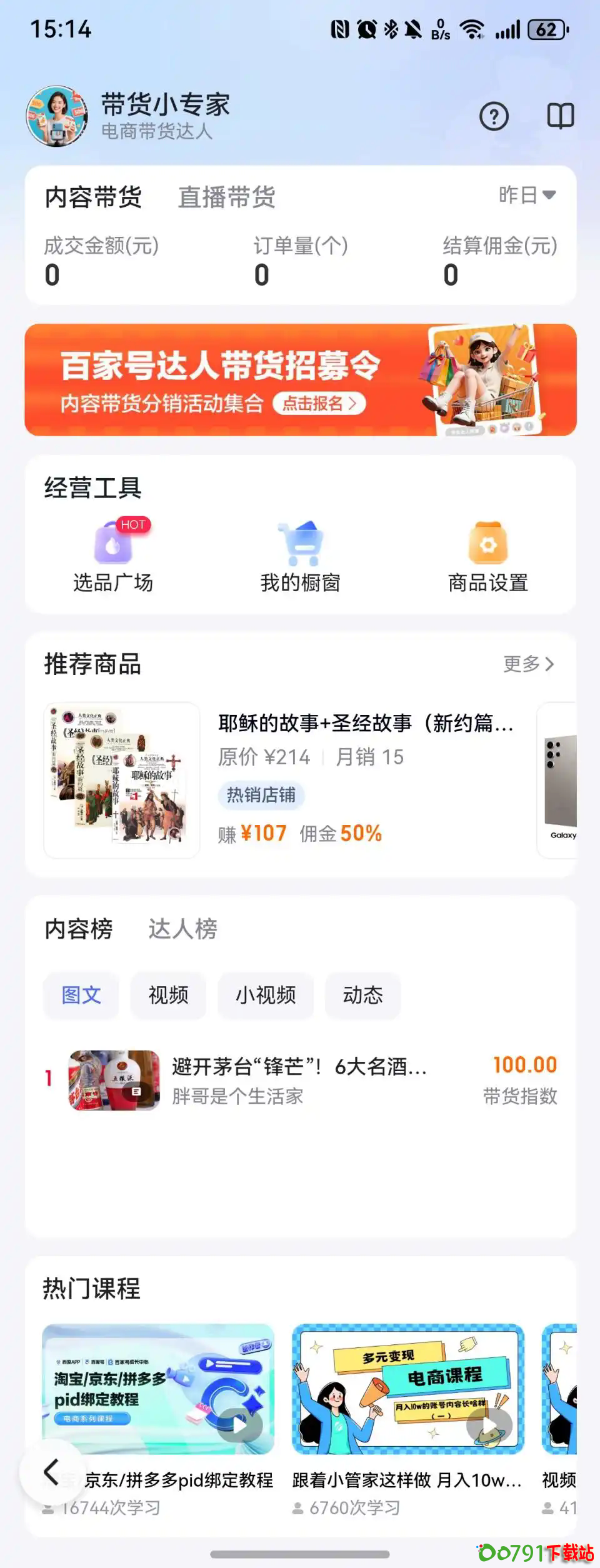Open the help question mark icon
600x1568 pixels.
tap(494, 116)
